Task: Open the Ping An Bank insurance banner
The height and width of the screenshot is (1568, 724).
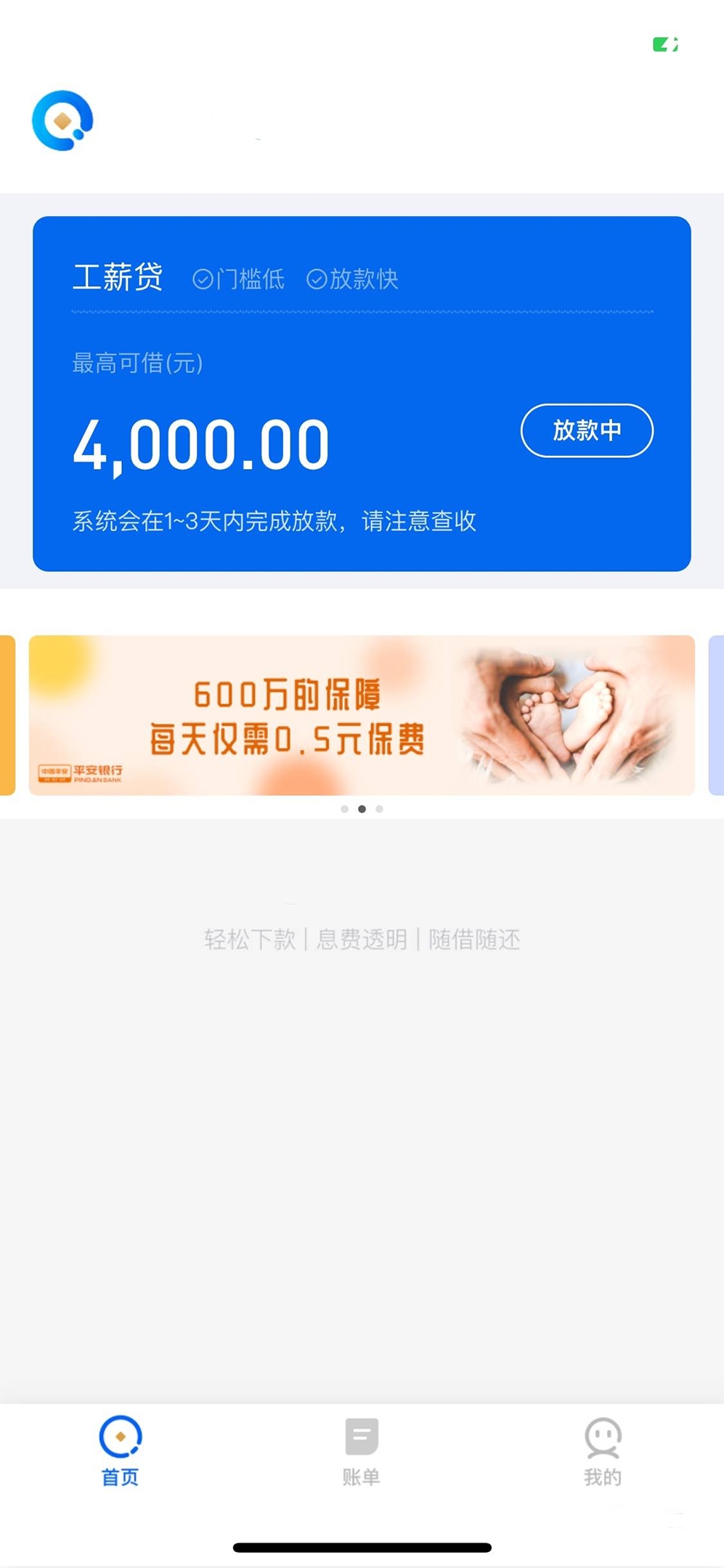Action: click(362, 715)
